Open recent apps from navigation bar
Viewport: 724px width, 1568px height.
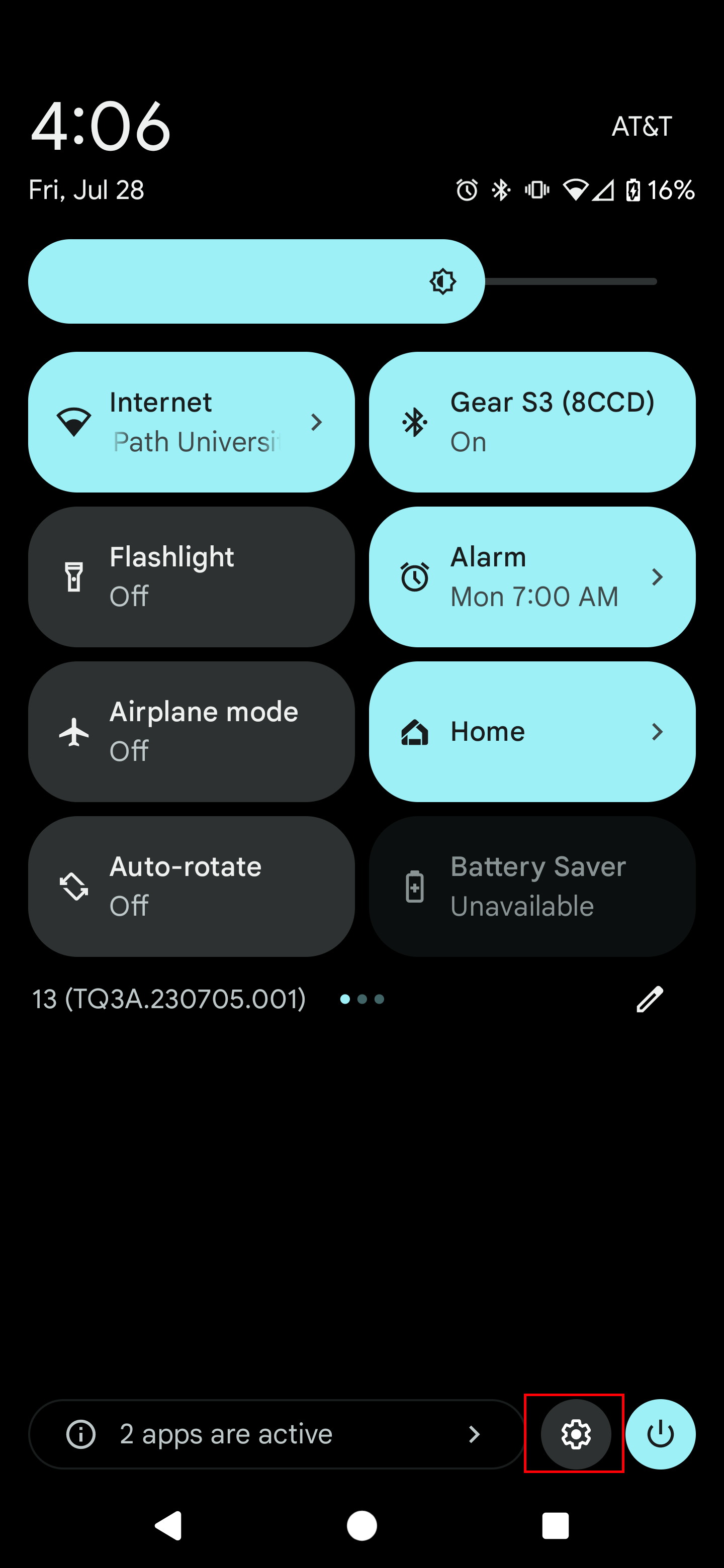tap(555, 1525)
